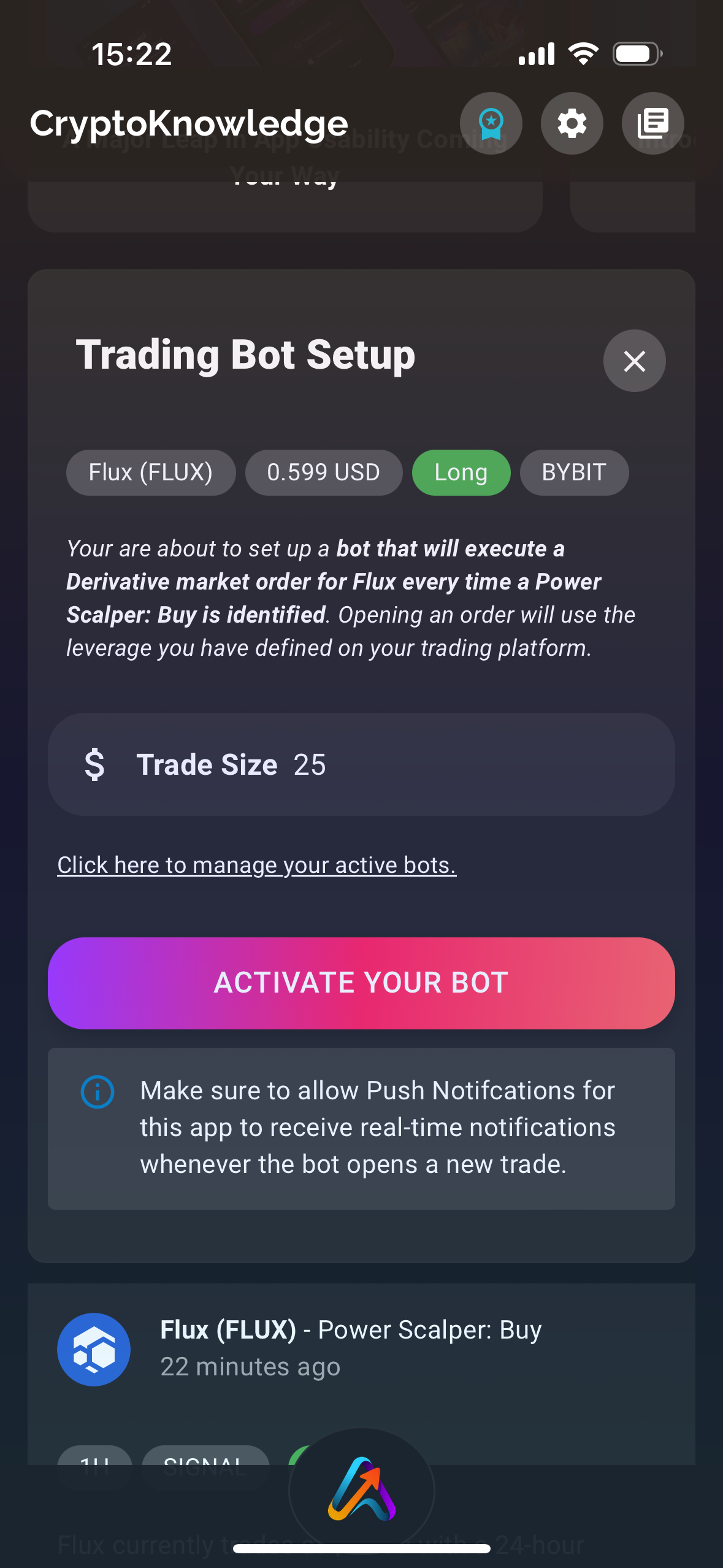Select the Long direction chip

coord(461,472)
